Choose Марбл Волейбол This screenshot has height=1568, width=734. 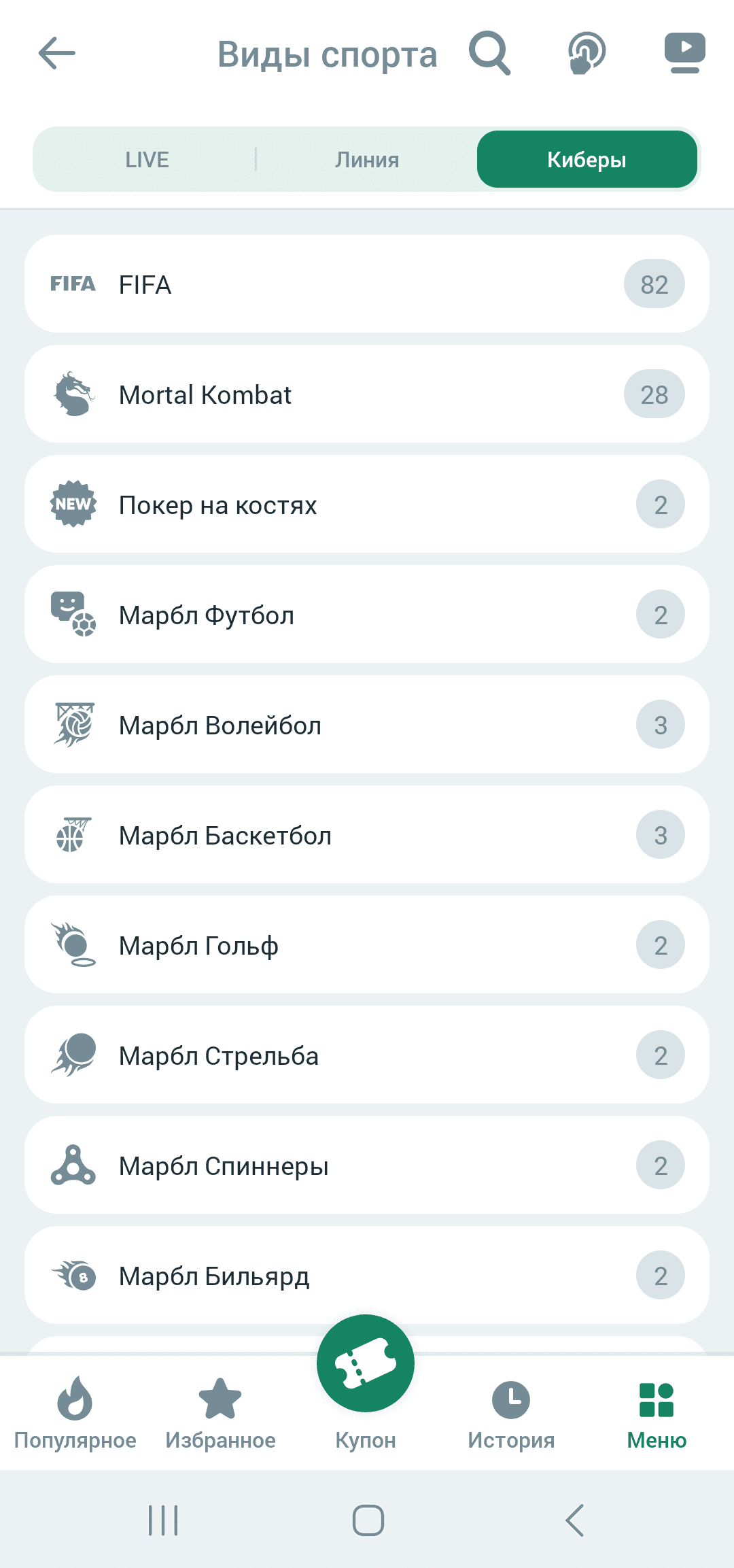pos(367,725)
